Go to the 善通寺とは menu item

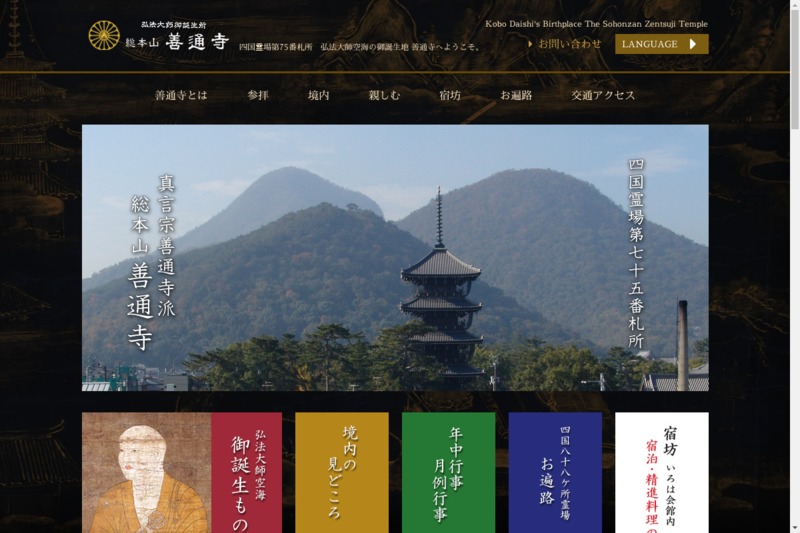181,95
